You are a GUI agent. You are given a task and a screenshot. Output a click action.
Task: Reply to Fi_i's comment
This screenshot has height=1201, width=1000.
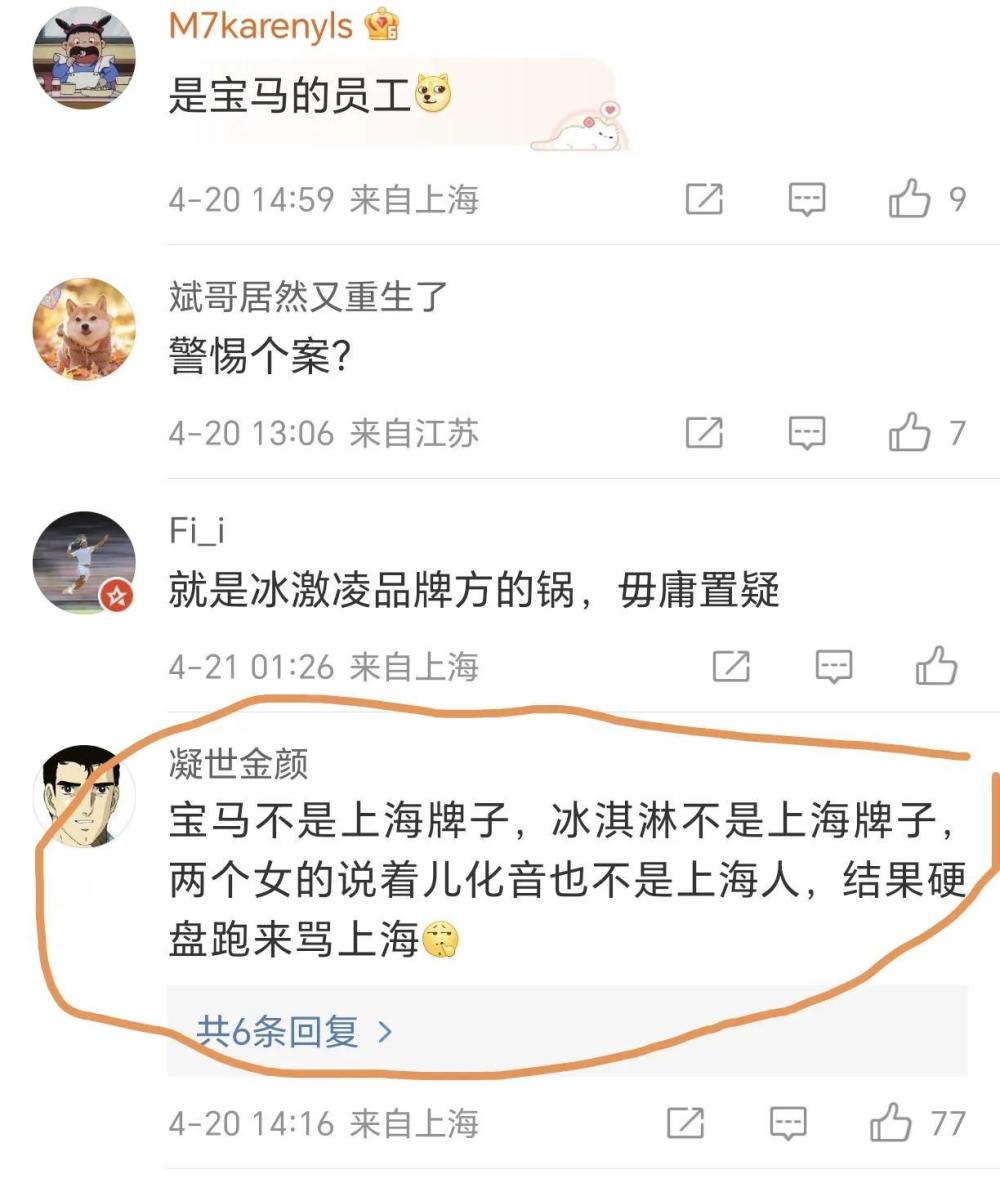pos(833,666)
